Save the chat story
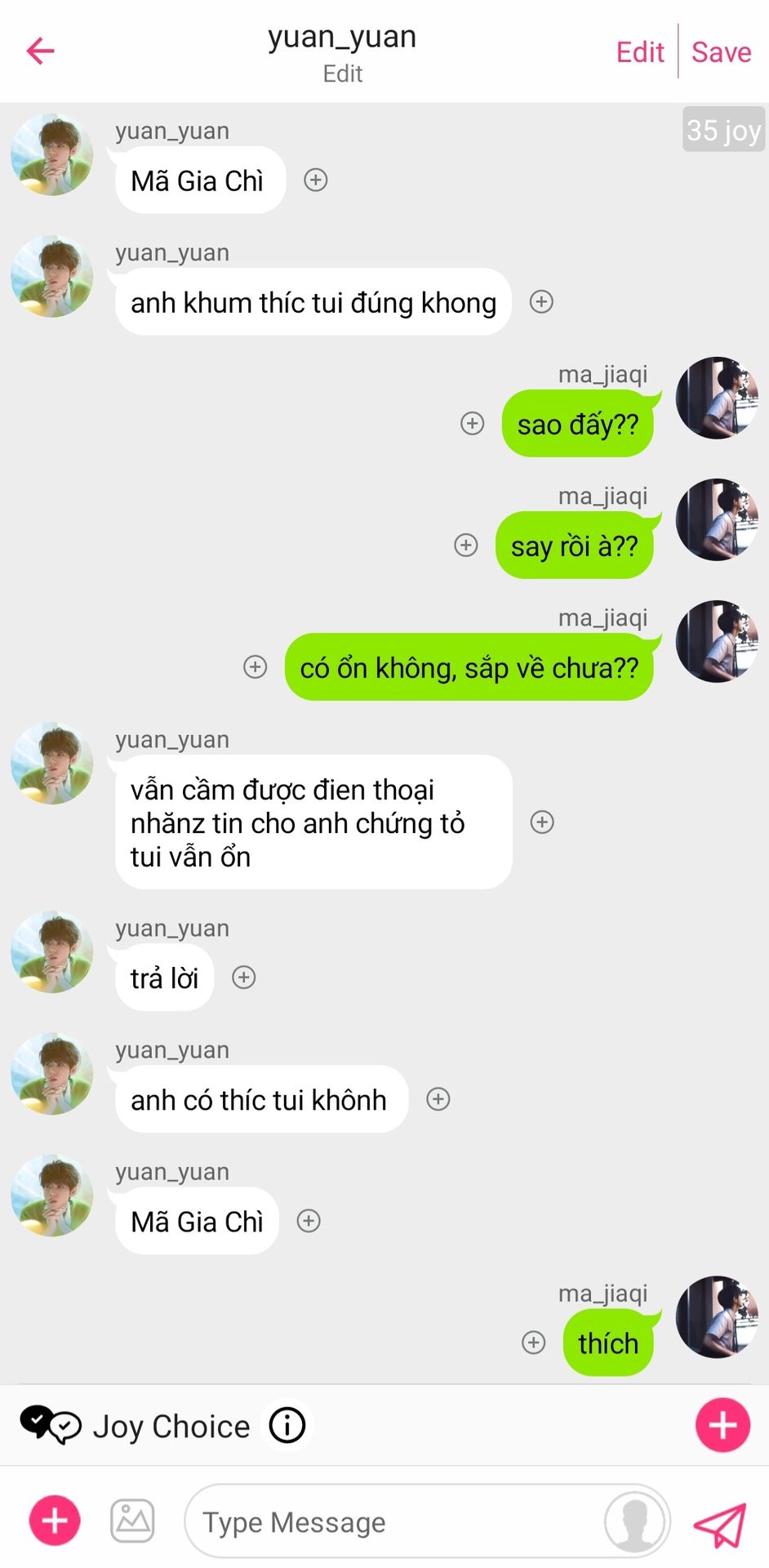 coord(721,52)
